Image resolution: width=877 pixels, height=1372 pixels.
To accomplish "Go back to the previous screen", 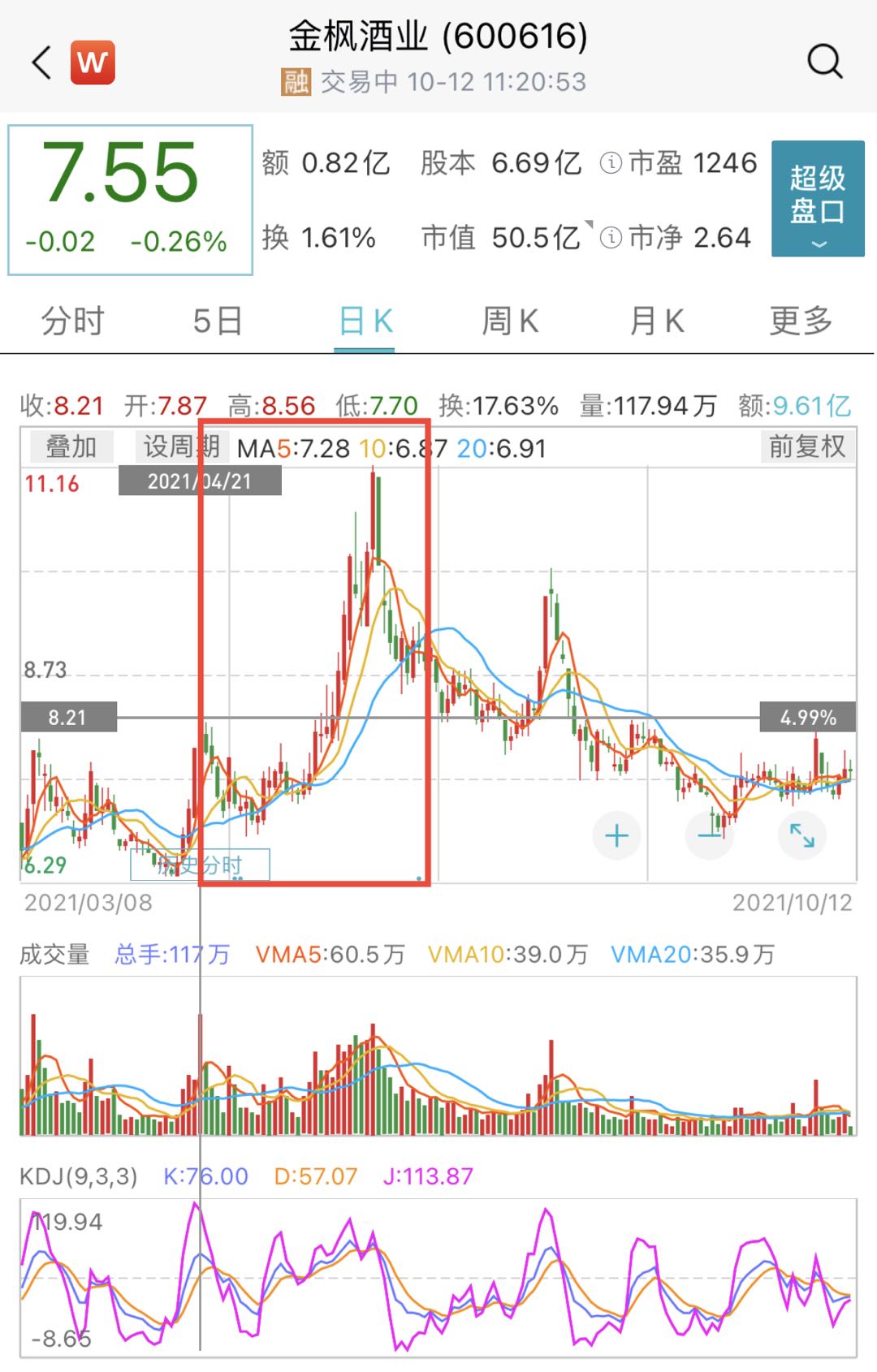I will 41,63.
